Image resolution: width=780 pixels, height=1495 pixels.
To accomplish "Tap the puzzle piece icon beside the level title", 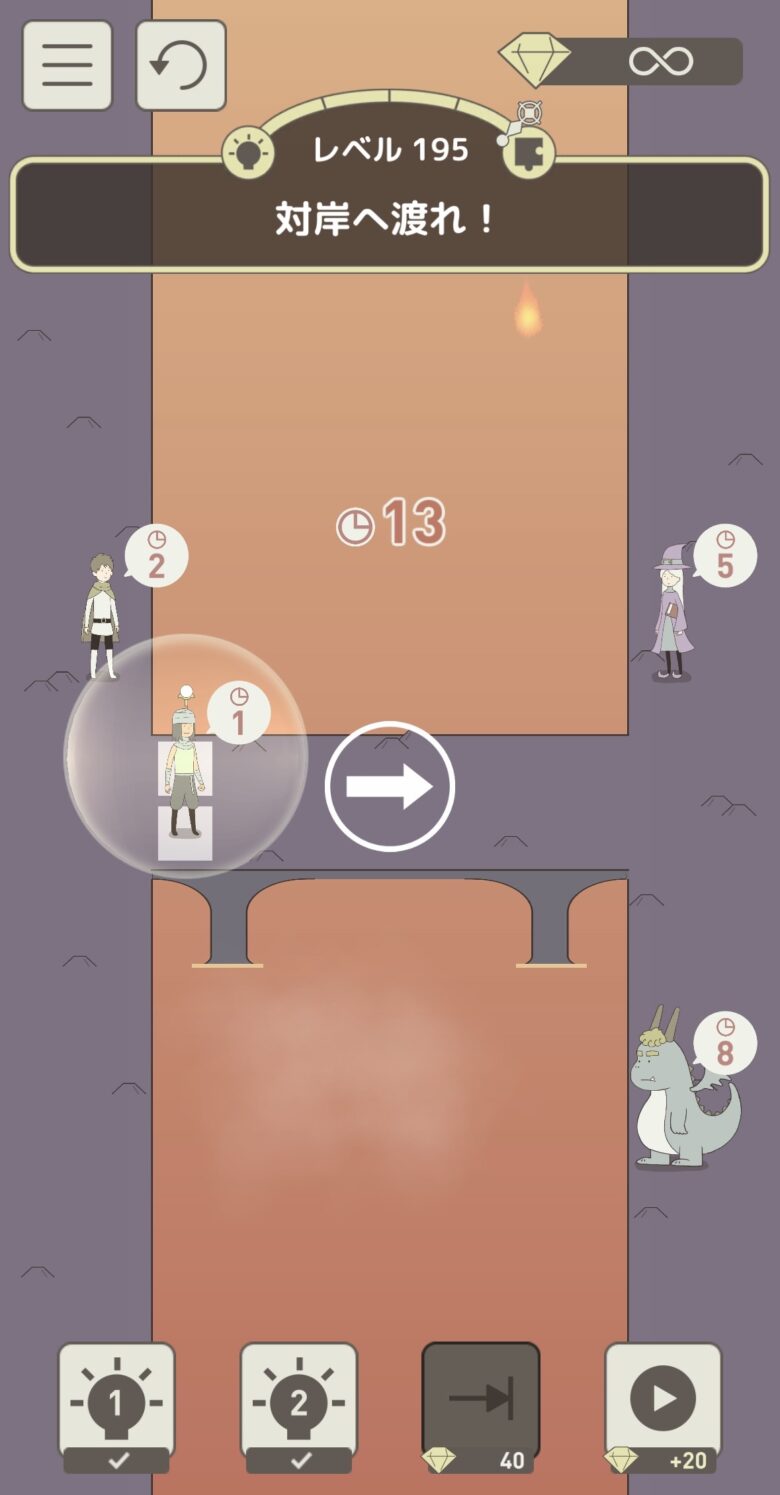I will pyautogui.click(x=528, y=153).
